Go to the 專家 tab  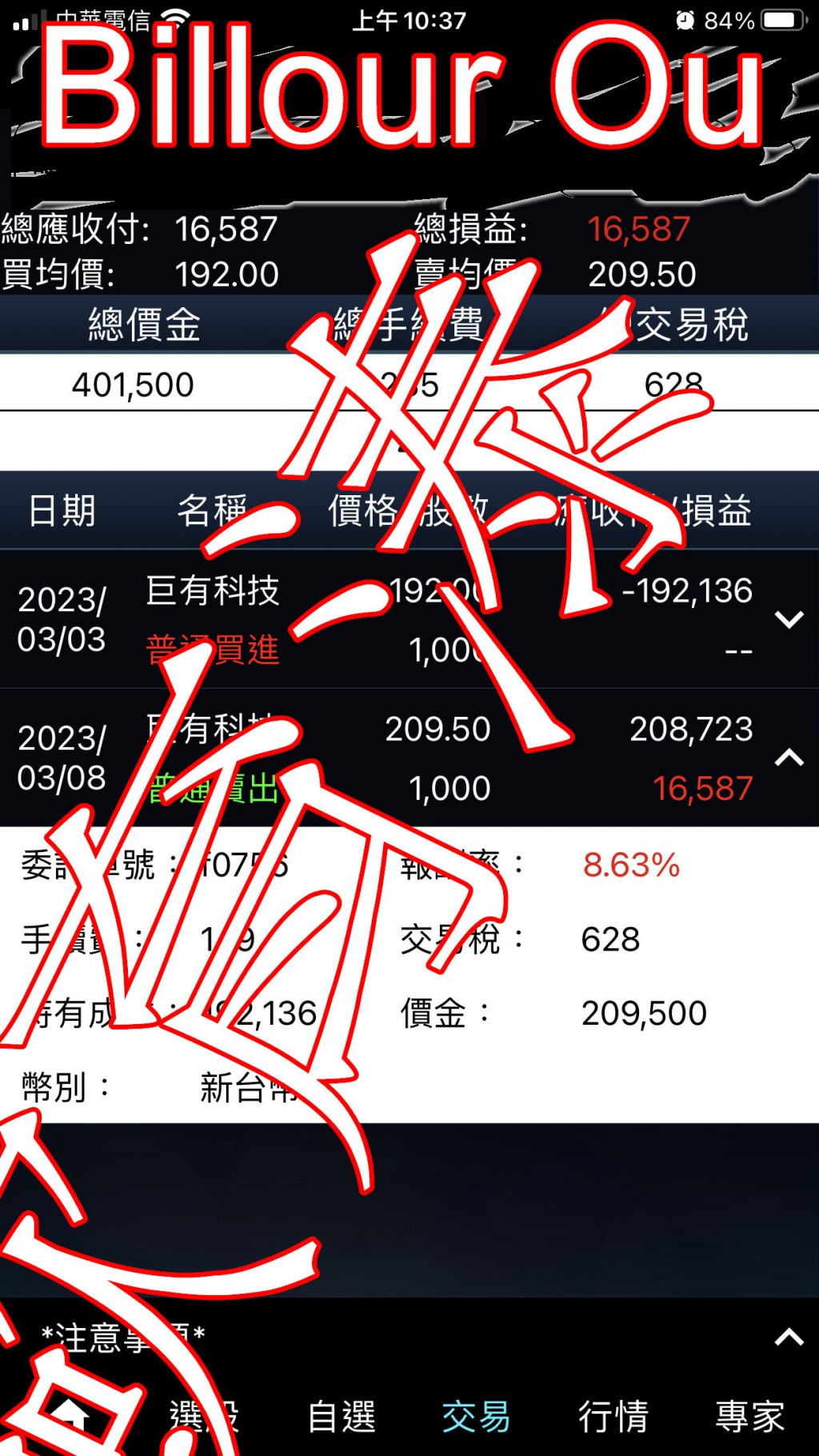coord(749,1417)
